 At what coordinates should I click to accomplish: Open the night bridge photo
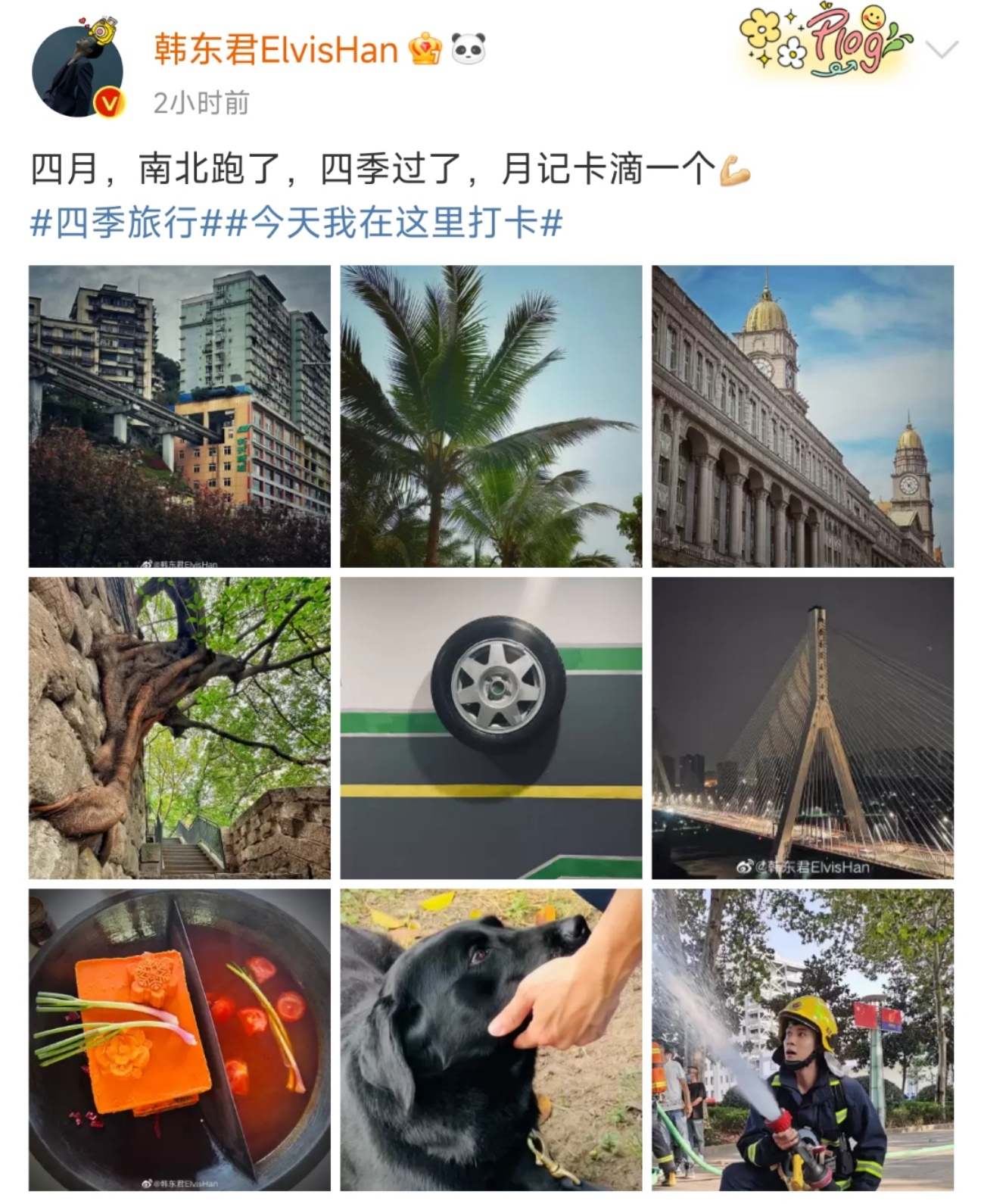click(x=802, y=727)
